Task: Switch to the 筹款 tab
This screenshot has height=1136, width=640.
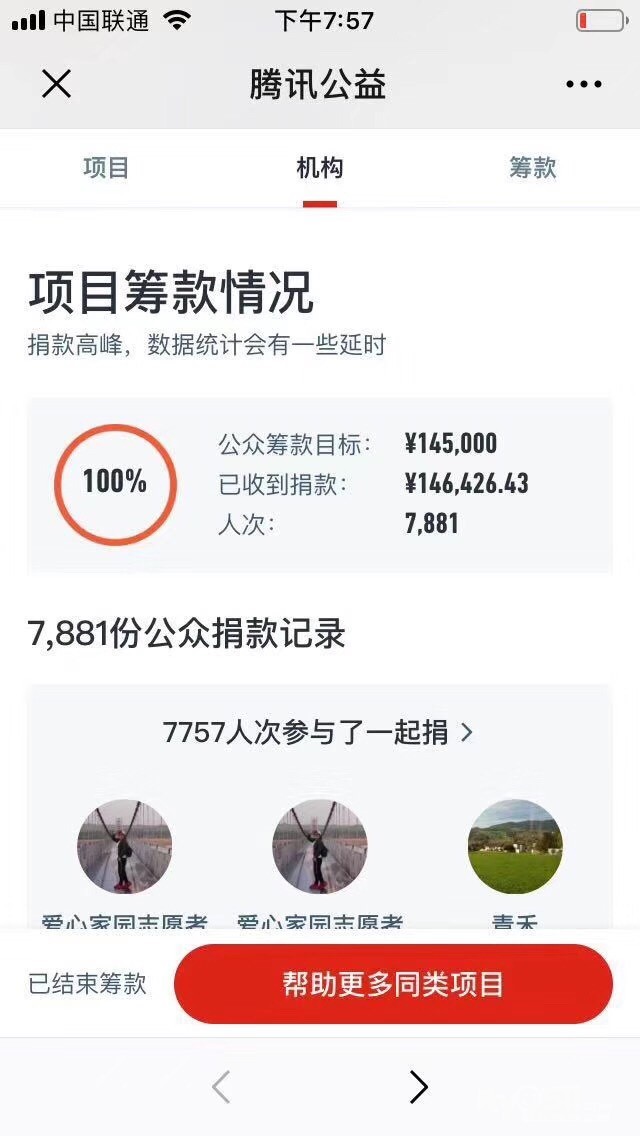Action: [532, 168]
